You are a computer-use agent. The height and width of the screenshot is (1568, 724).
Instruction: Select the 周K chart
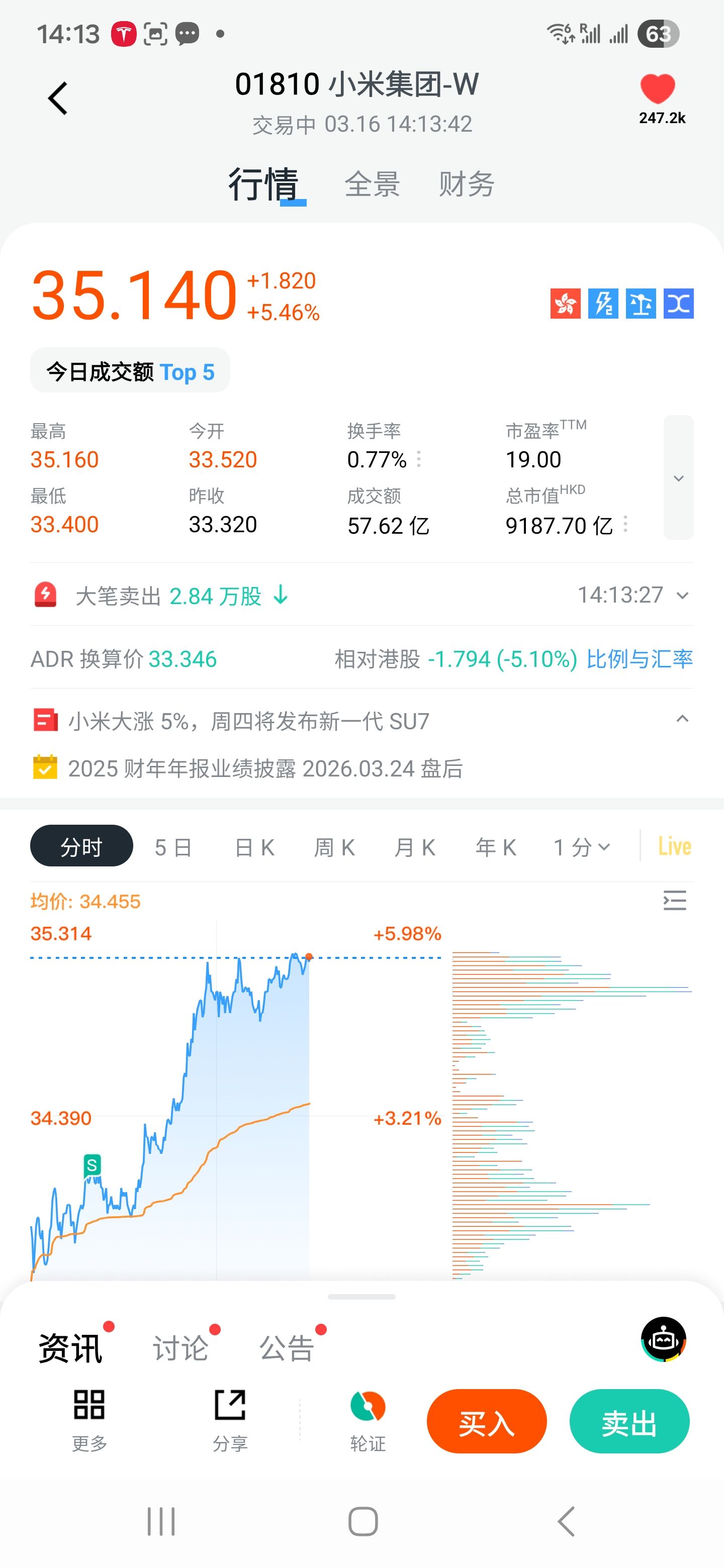(x=334, y=847)
